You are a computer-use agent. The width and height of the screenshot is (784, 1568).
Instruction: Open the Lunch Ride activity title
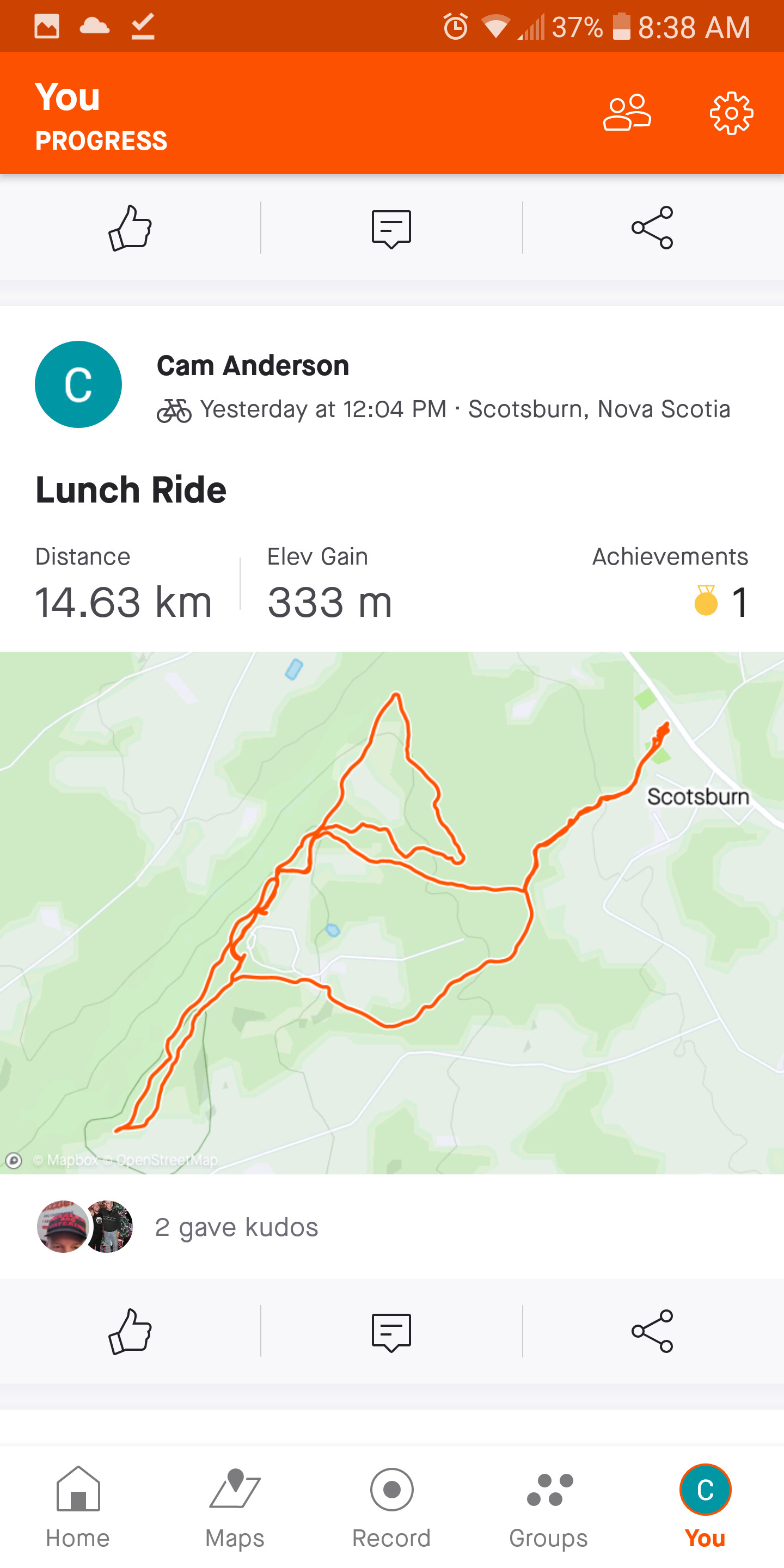coord(131,490)
